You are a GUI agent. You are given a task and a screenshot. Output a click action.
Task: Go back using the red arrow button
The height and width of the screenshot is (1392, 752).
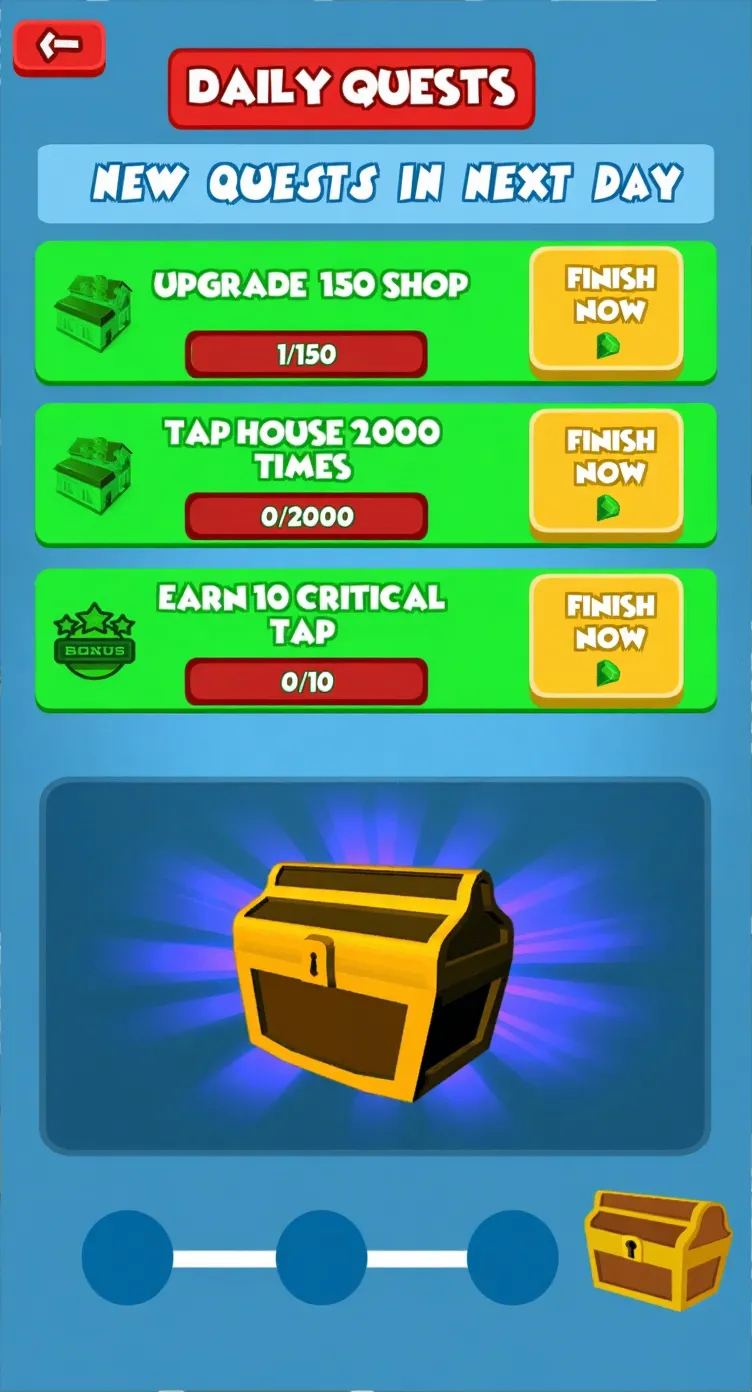click(58, 46)
